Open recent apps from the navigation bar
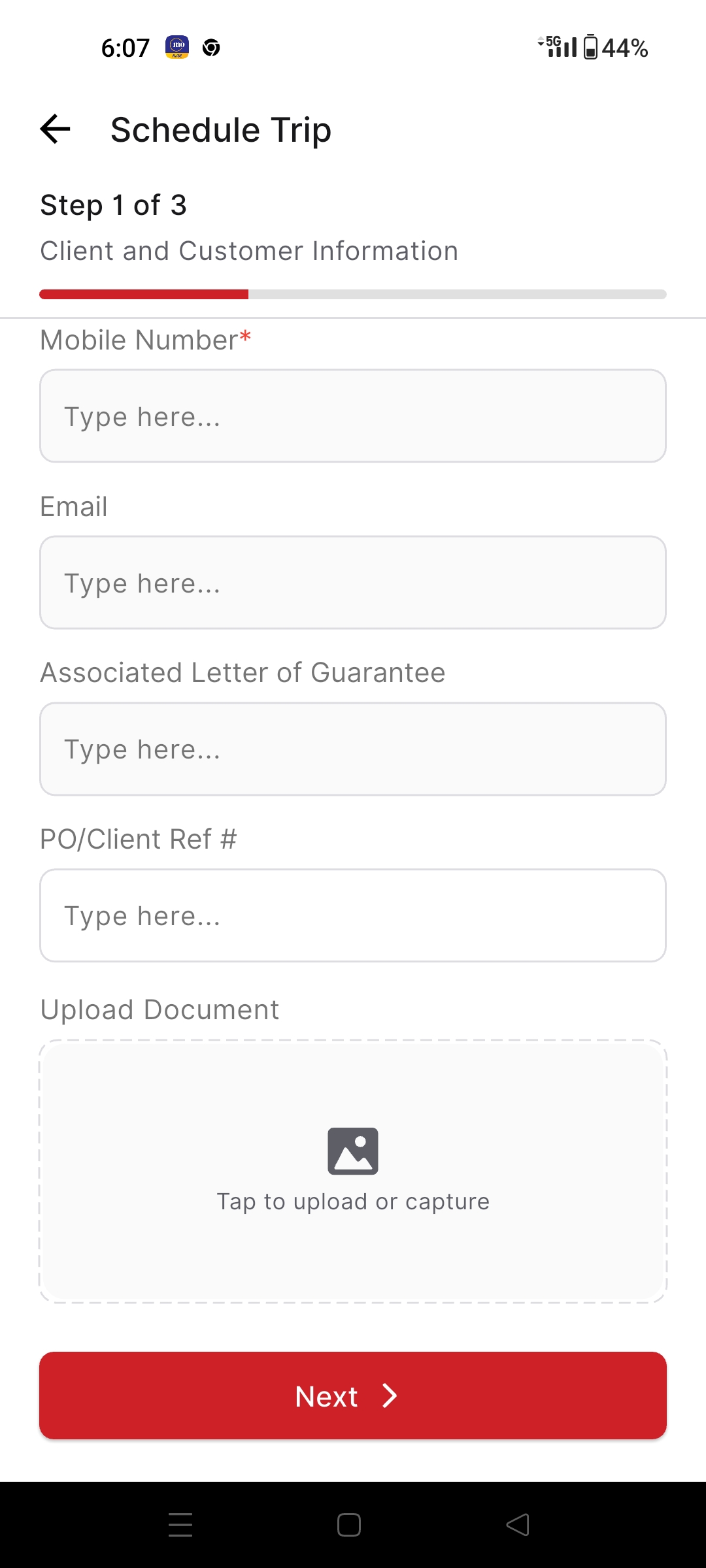This screenshot has height=1568, width=706. [180, 1525]
